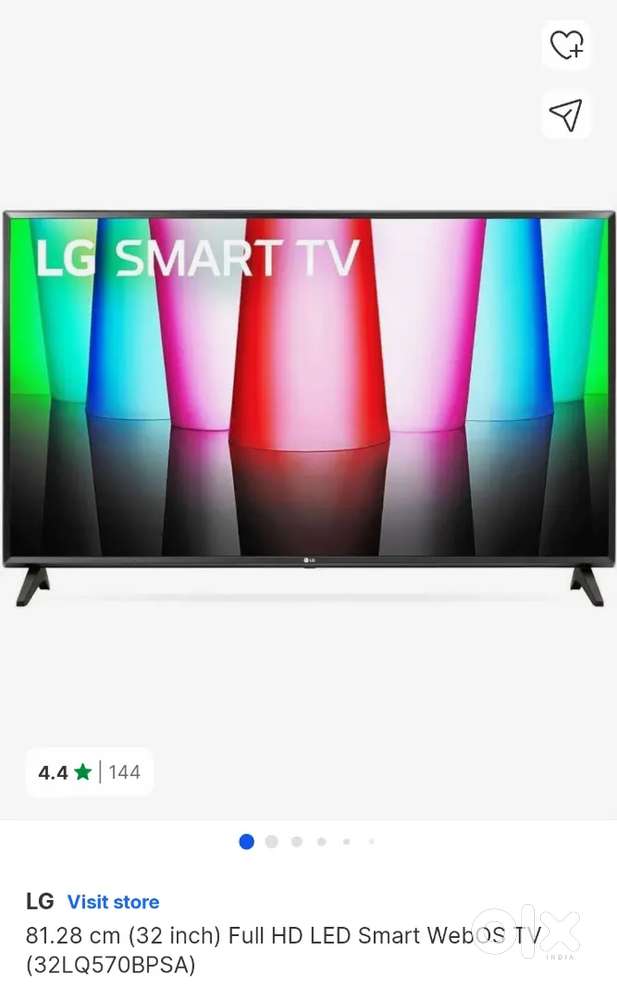
Task: Open the 4.4 star ratings badge
Action: (89, 772)
